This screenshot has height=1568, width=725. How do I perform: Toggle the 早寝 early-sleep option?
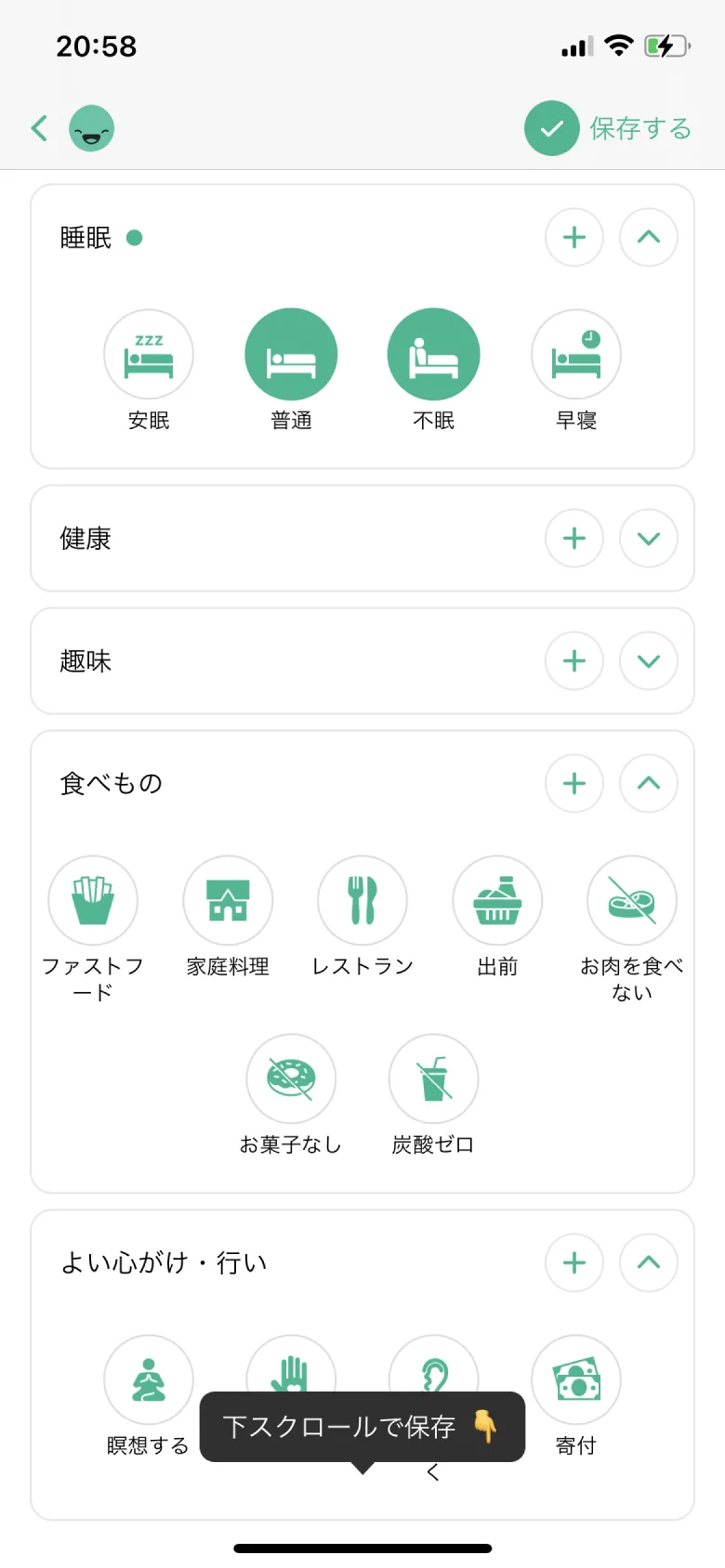click(x=575, y=354)
